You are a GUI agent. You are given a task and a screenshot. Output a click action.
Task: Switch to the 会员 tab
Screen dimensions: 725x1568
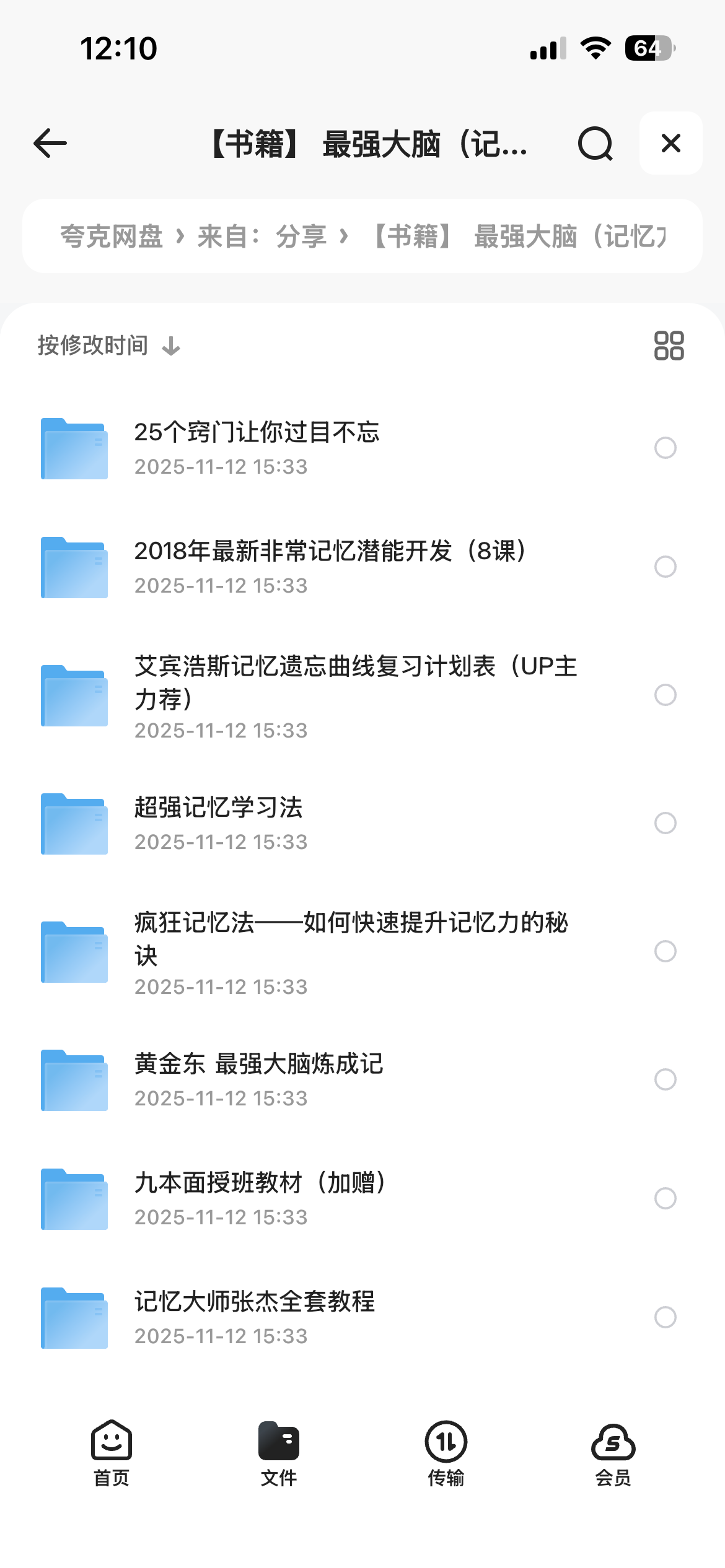click(613, 1452)
